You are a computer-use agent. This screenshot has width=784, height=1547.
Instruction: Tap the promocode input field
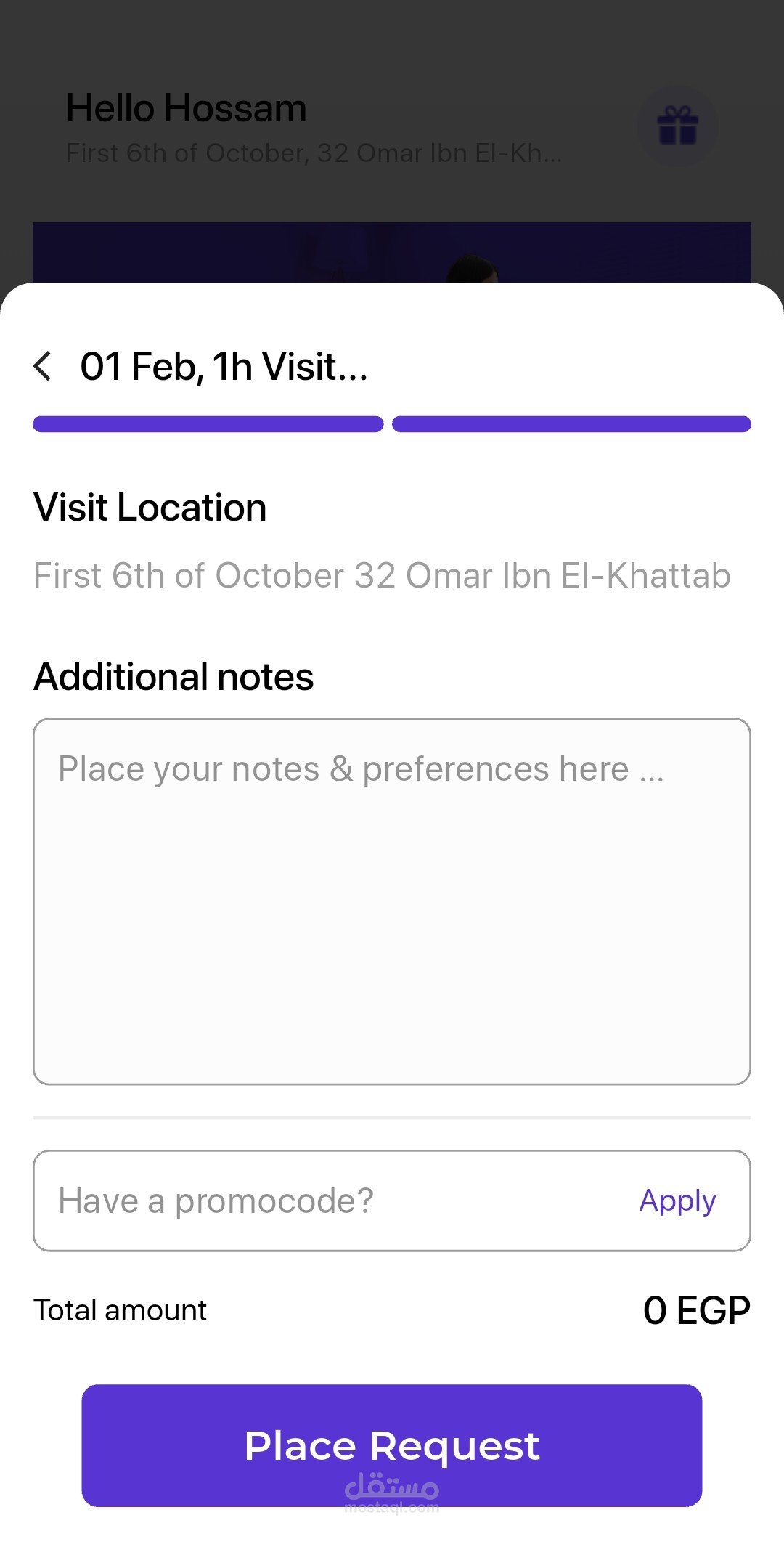point(319,1201)
